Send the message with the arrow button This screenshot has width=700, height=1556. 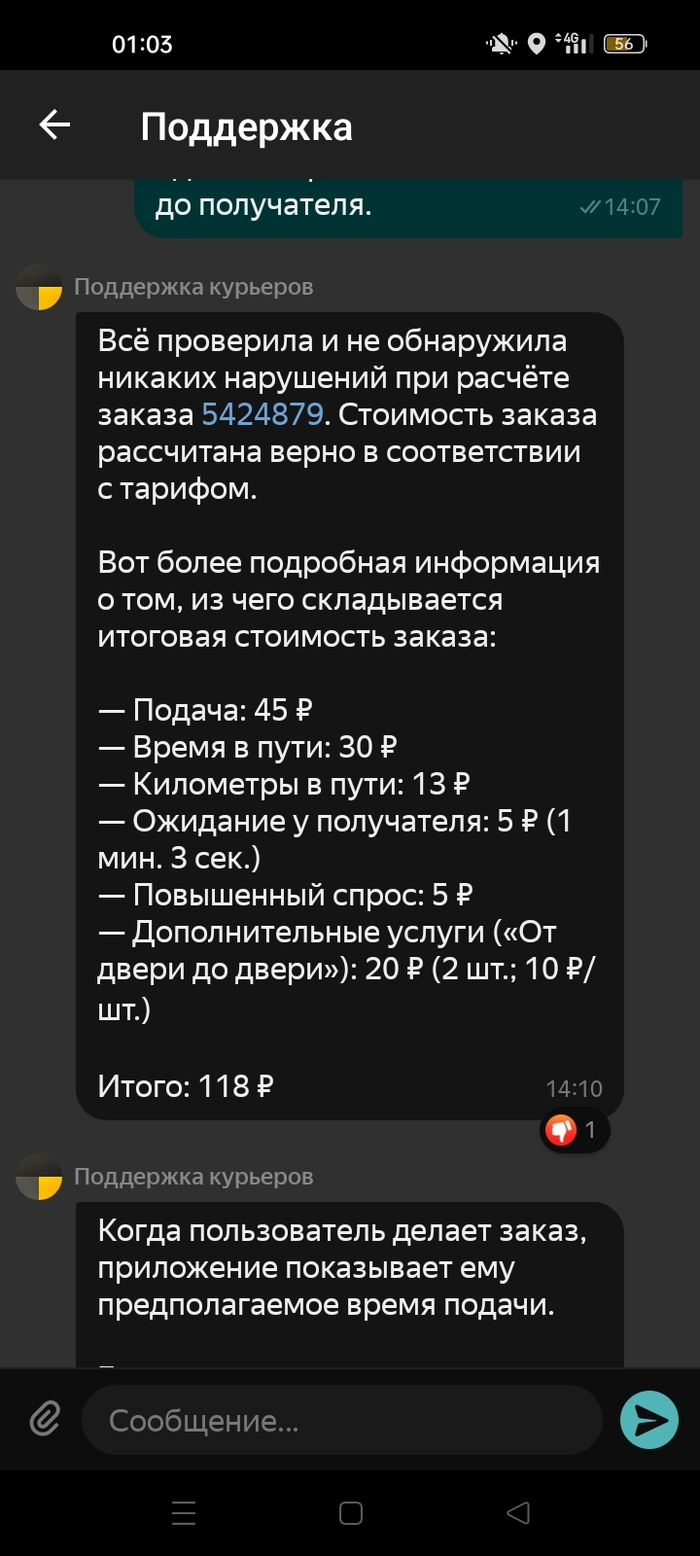[648, 1419]
